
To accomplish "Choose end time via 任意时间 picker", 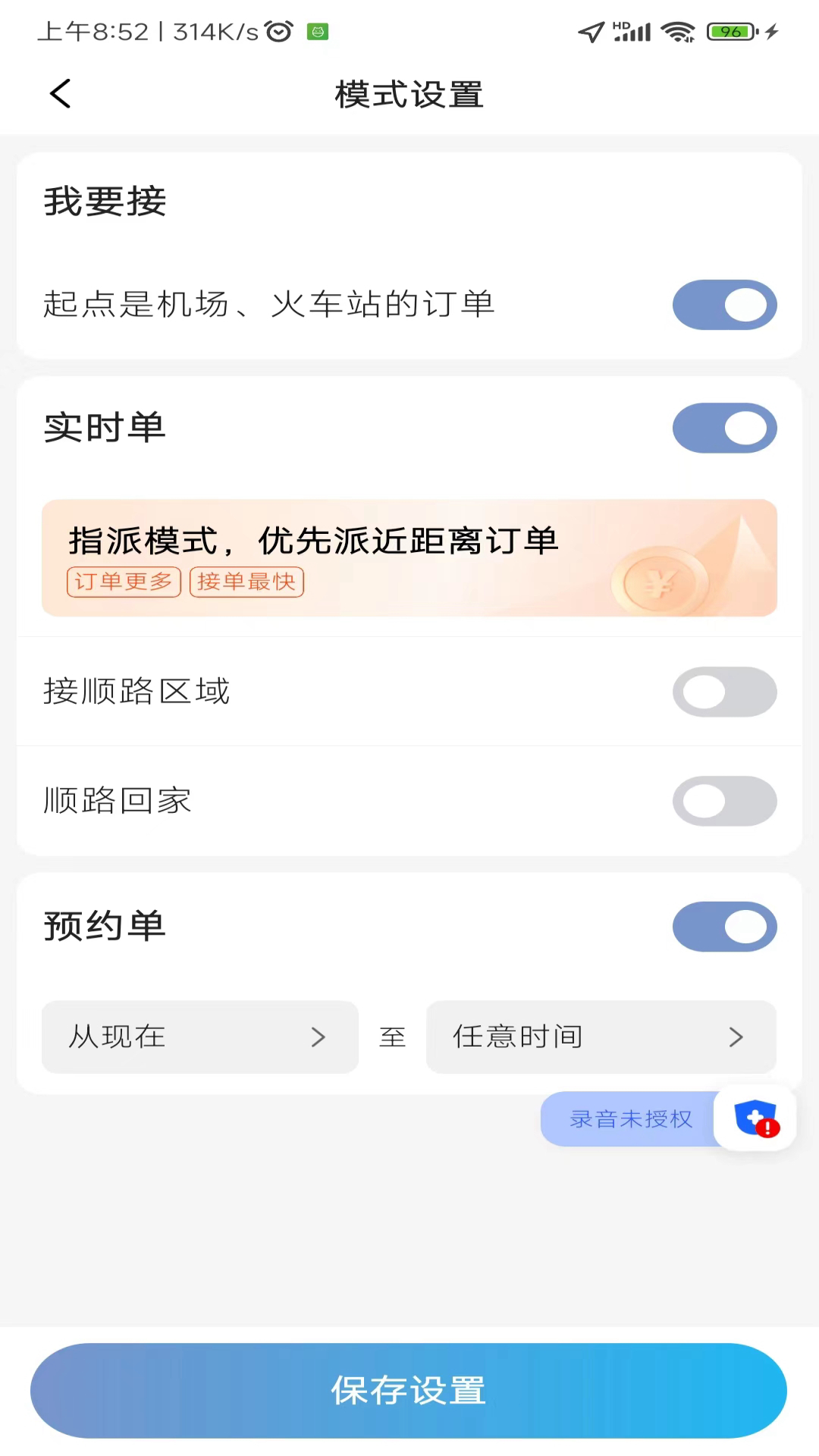I will click(x=601, y=1037).
